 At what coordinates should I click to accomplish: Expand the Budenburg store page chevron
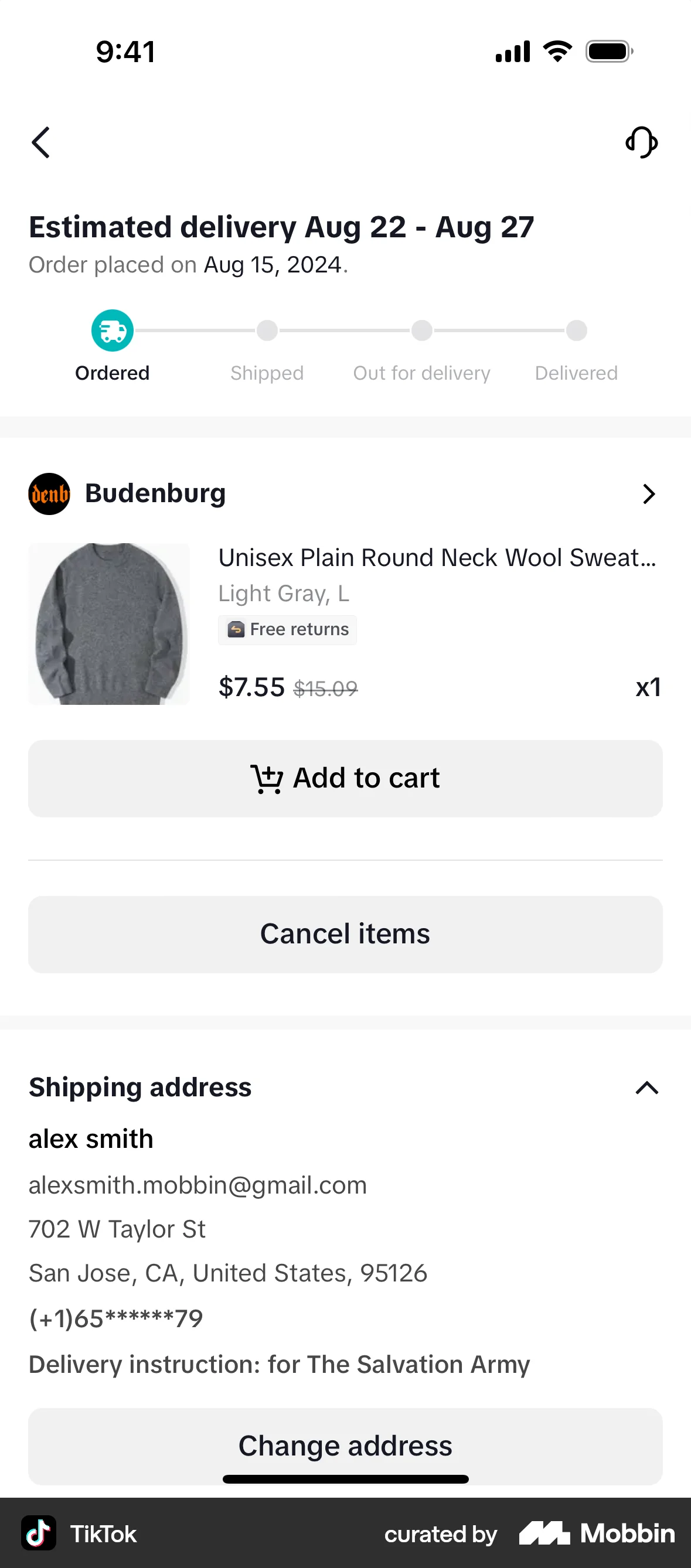(648, 493)
